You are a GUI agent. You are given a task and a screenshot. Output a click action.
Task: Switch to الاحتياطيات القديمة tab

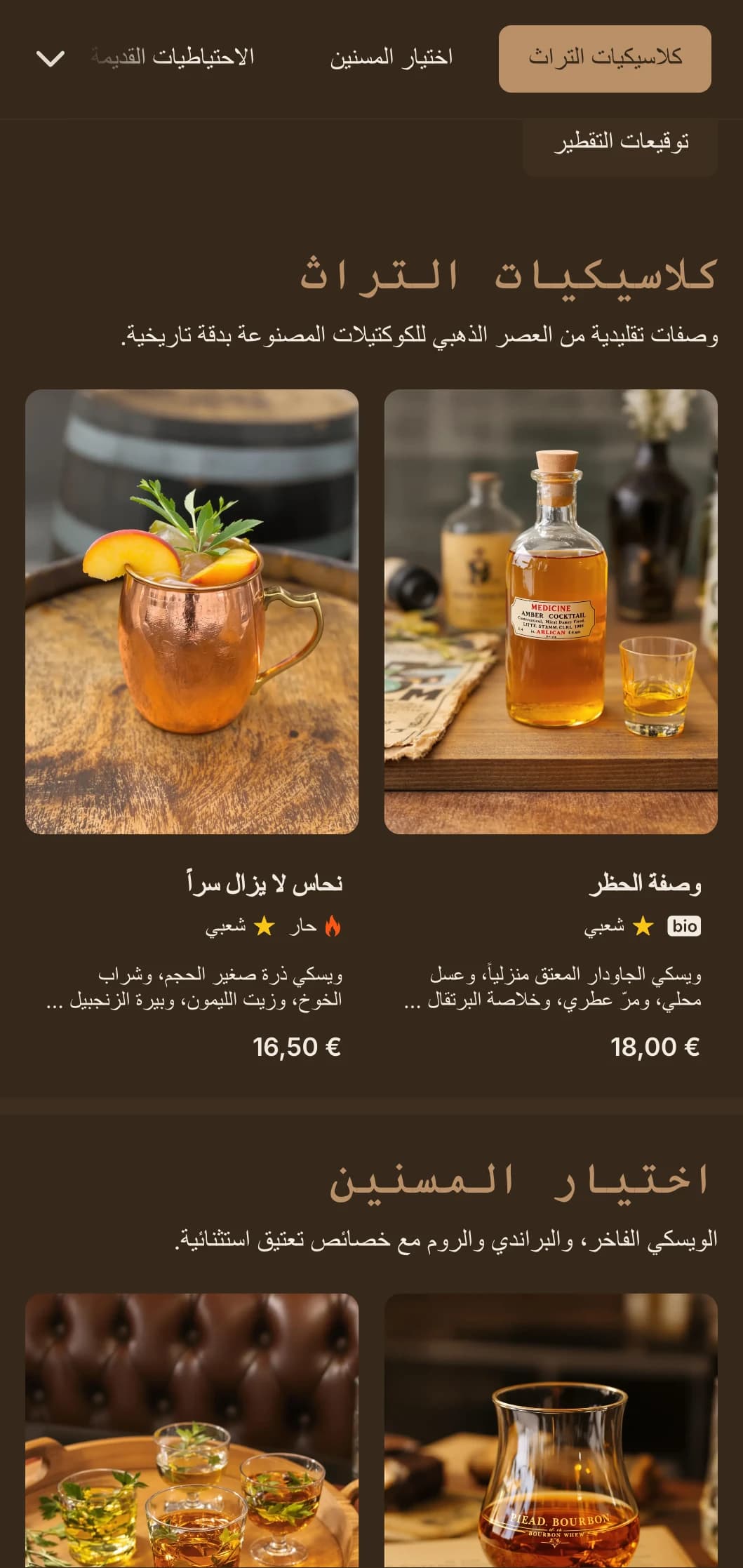(x=173, y=58)
